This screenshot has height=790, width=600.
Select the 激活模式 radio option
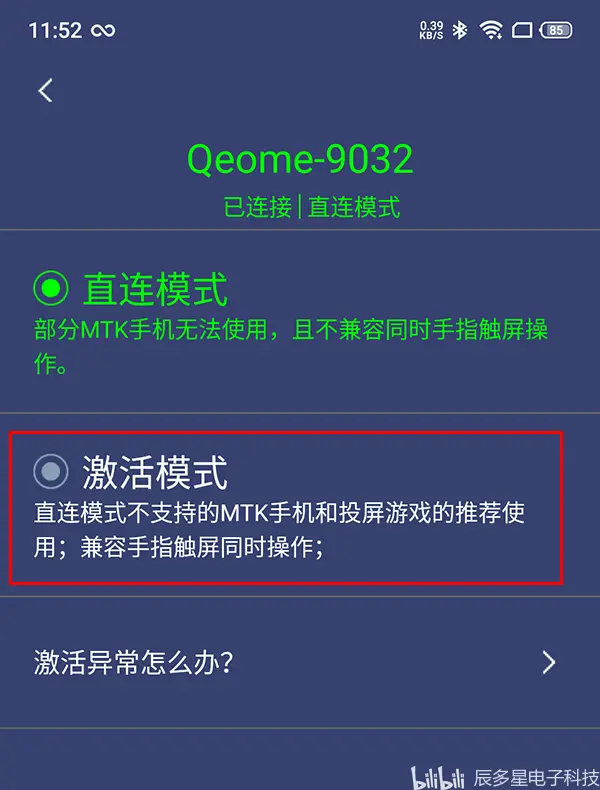[x=50, y=471]
